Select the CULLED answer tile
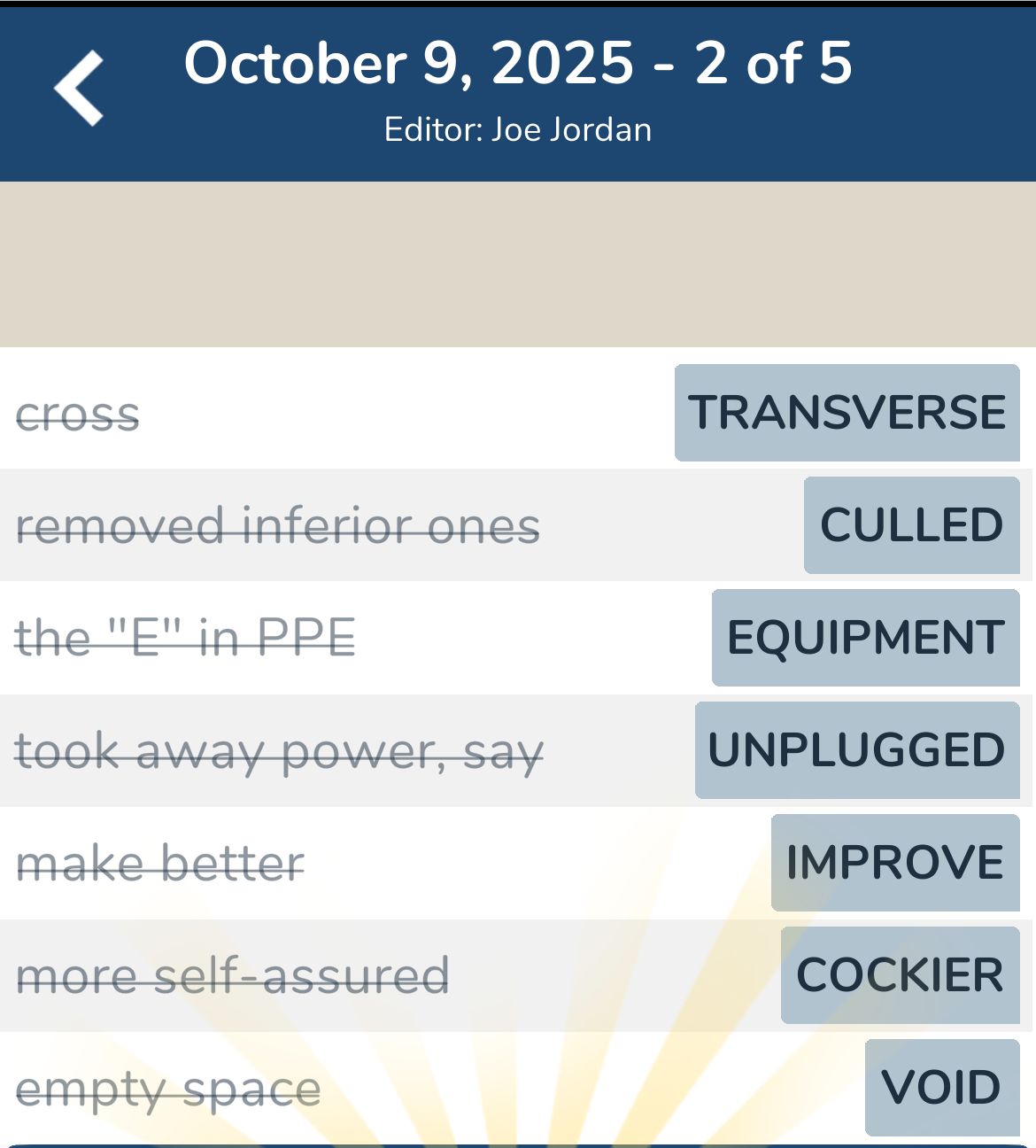The height and width of the screenshot is (1148, 1036). point(911,525)
